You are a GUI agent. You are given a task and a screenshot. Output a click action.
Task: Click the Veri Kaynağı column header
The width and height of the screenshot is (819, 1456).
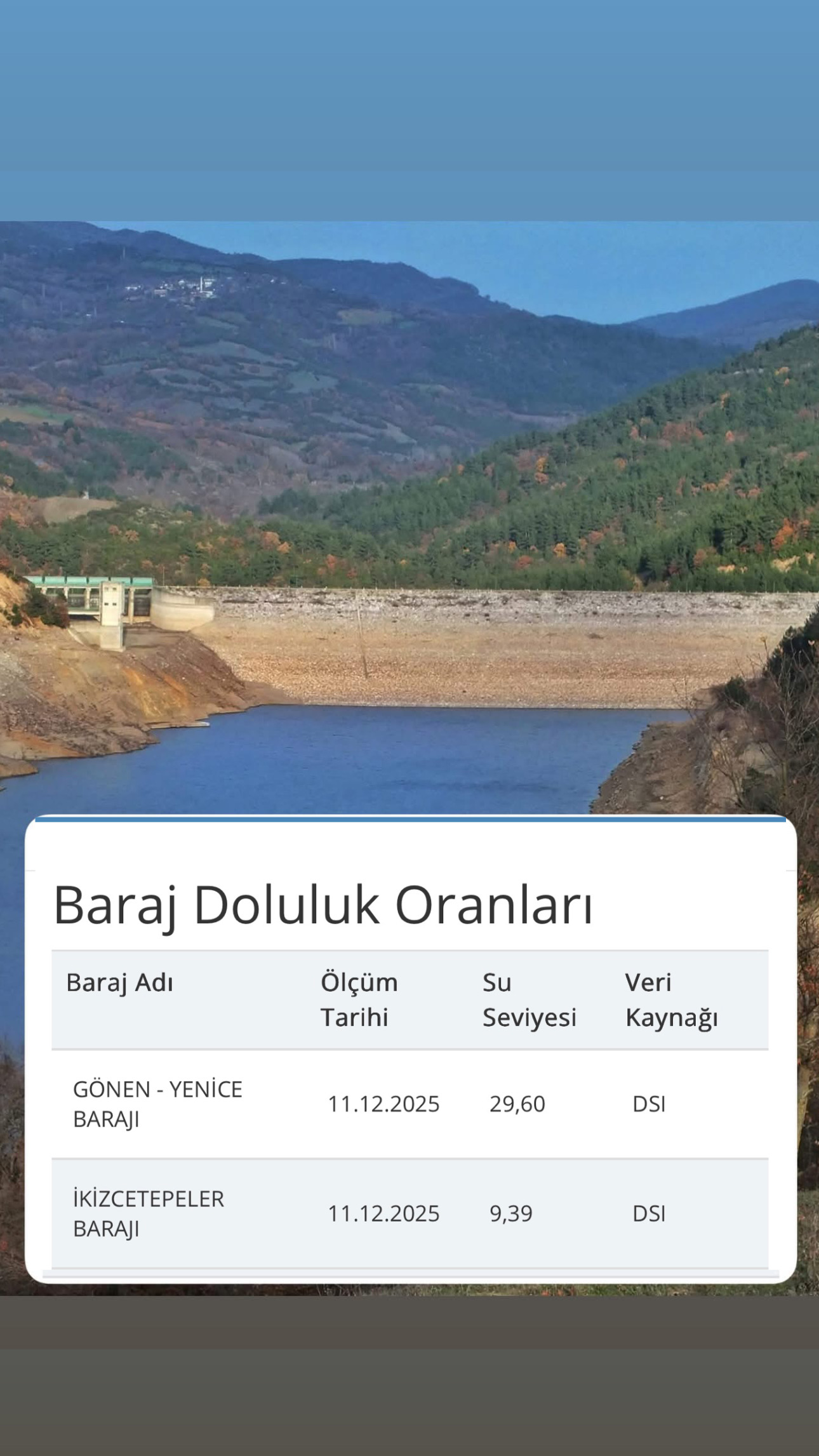tap(672, 998)
